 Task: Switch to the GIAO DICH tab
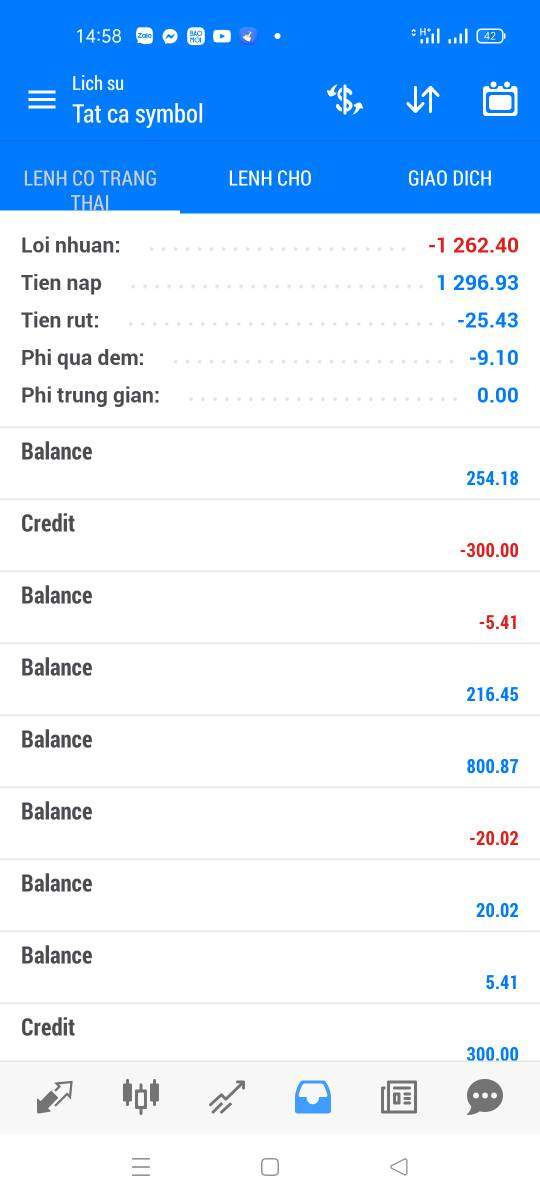point(450,178)
